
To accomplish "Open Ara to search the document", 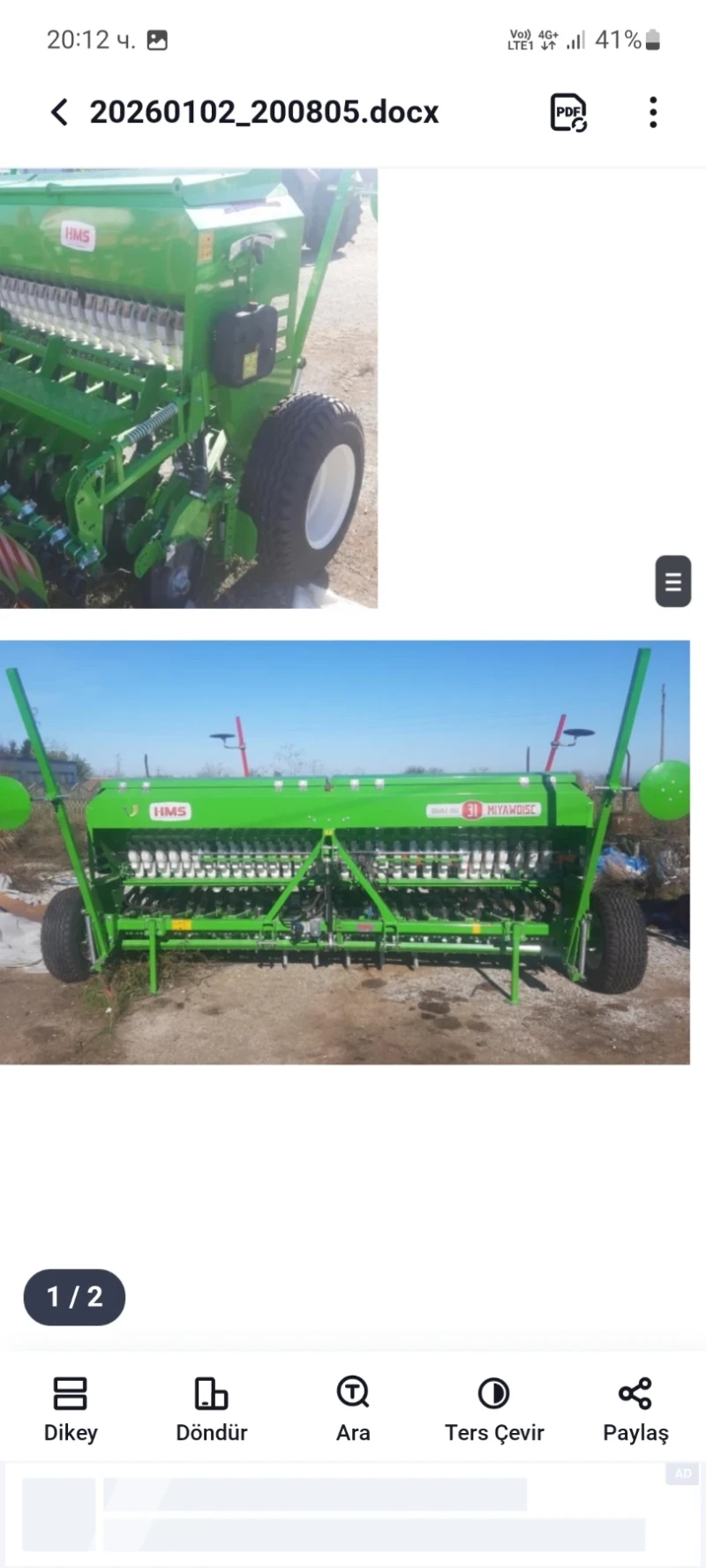I will pos(353,1409).
